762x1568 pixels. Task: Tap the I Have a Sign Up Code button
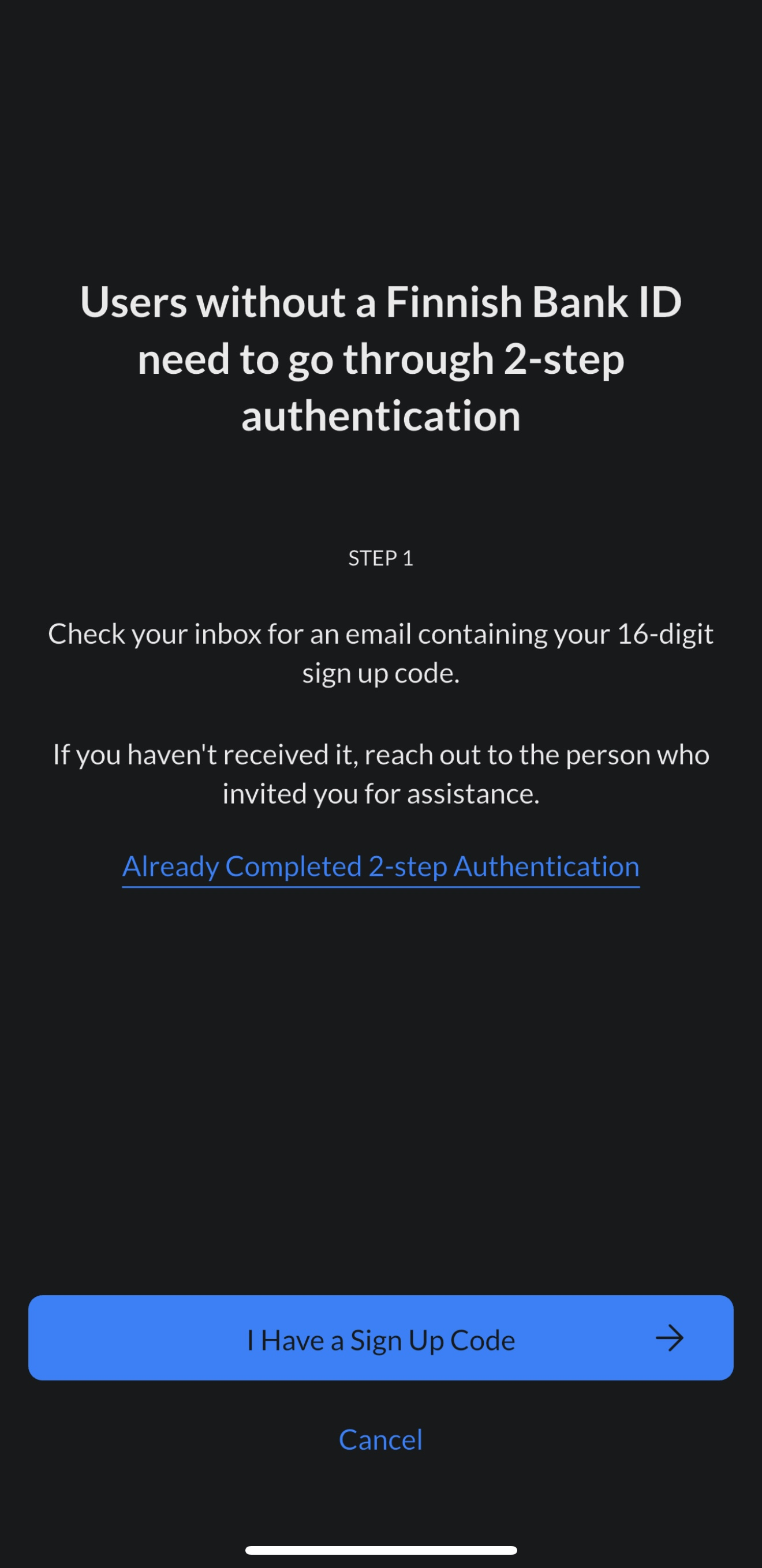380,1339
